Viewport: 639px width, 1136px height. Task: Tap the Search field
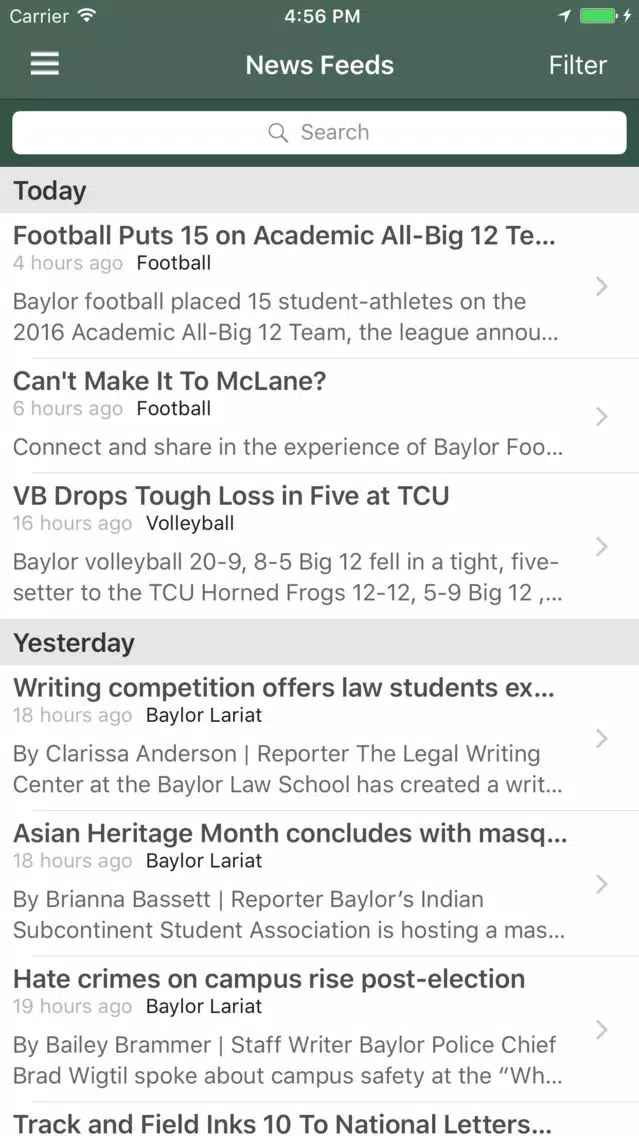320,133
